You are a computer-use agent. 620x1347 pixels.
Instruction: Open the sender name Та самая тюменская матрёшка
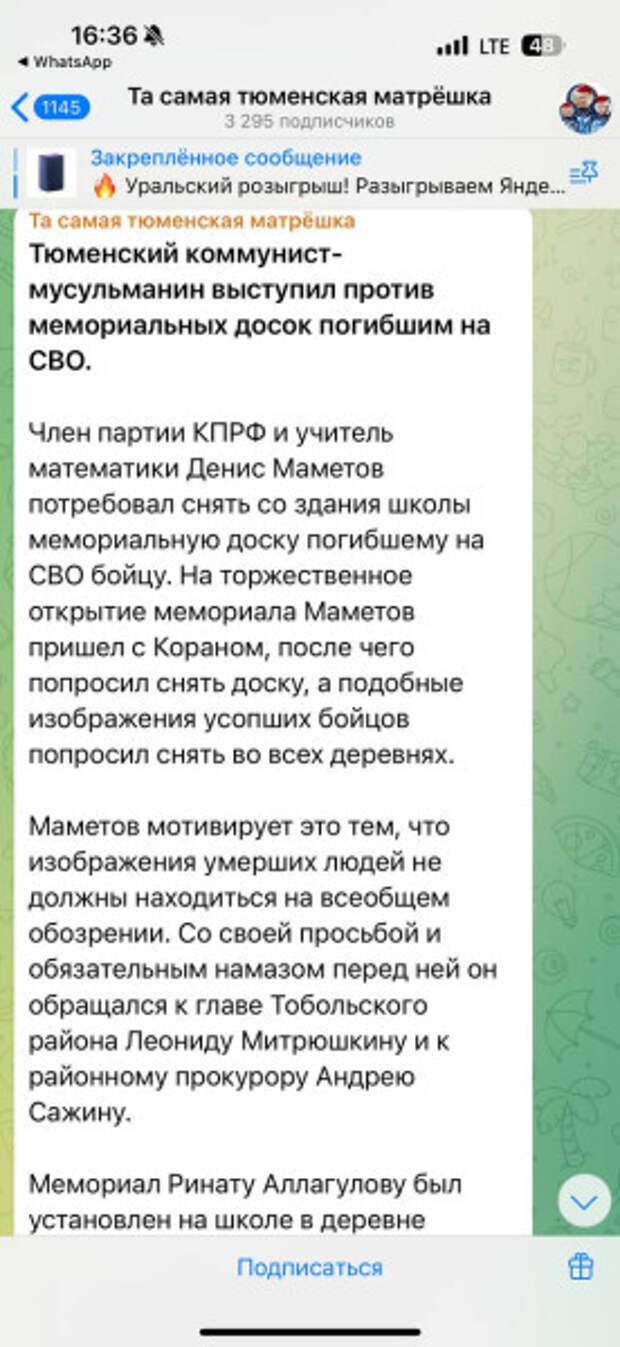(191, 220)
